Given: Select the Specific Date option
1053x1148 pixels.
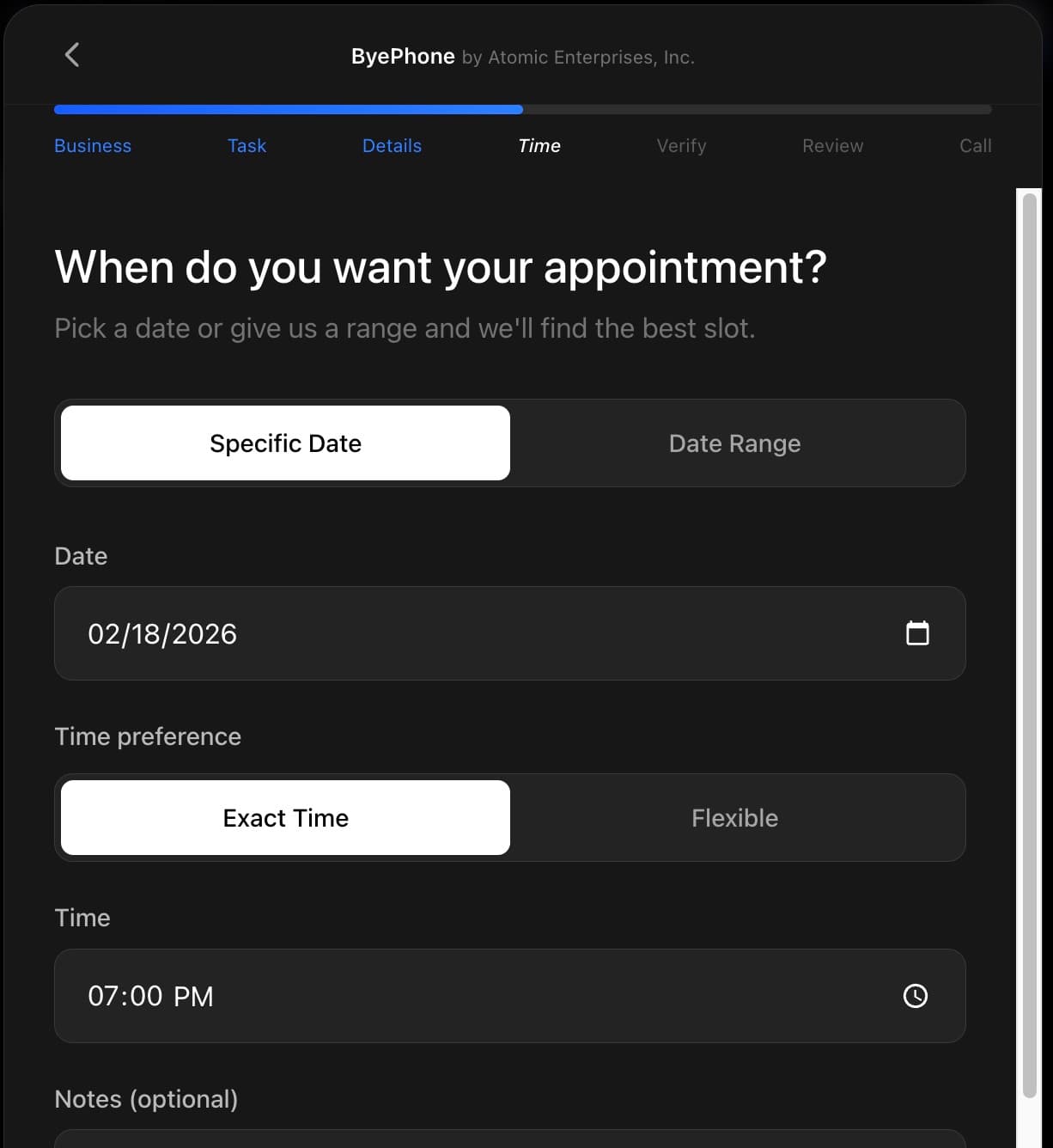Looking at the screenshot, I should (x=284, y=443).
